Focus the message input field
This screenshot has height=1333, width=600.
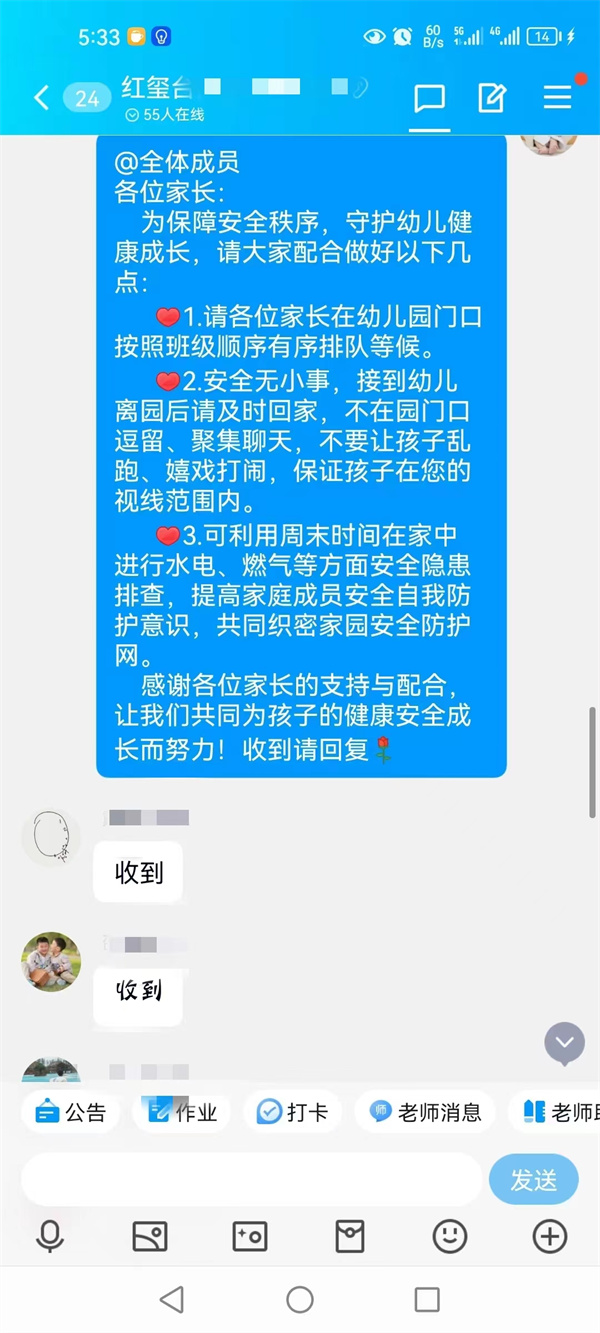pyautogui.click(x=250, y=1180)
